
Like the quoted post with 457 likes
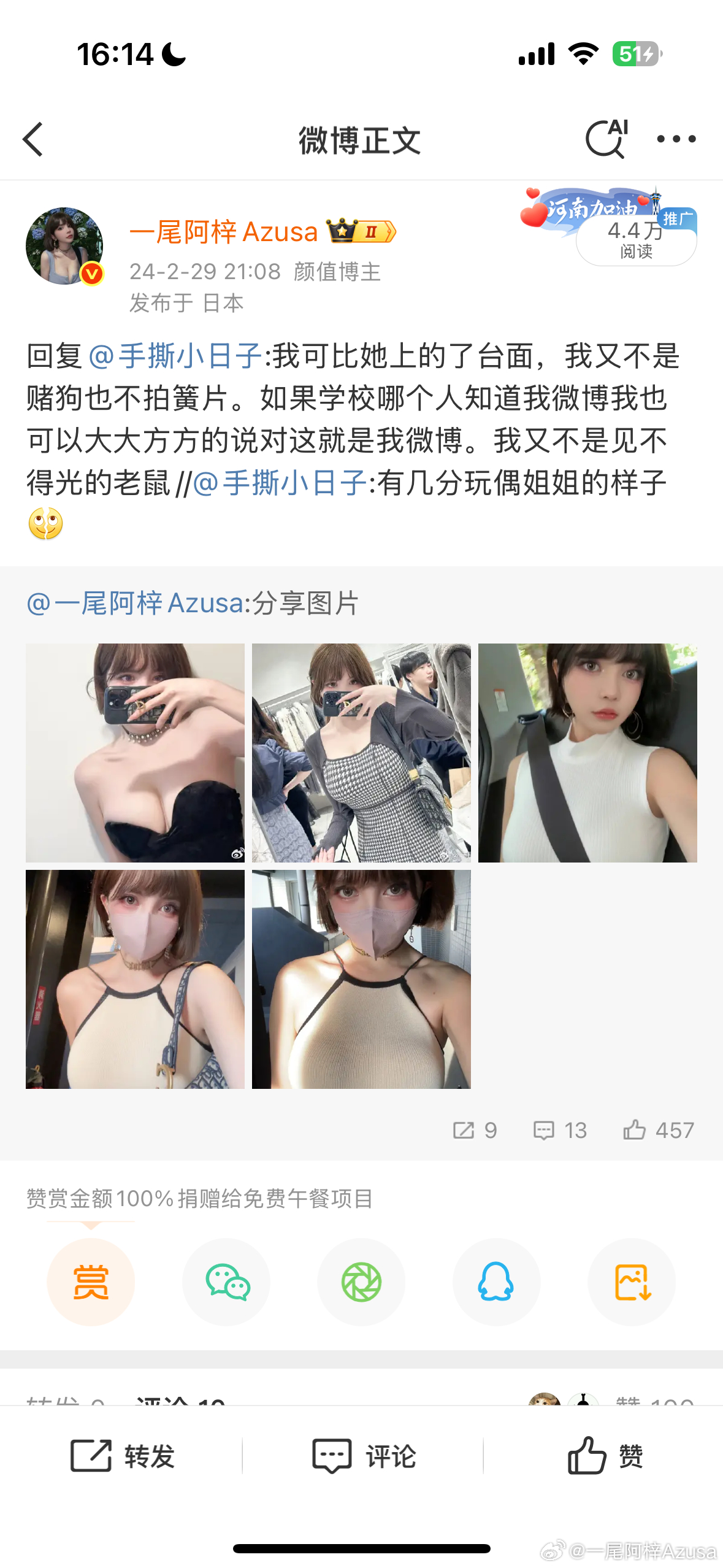coord(658,1130)
